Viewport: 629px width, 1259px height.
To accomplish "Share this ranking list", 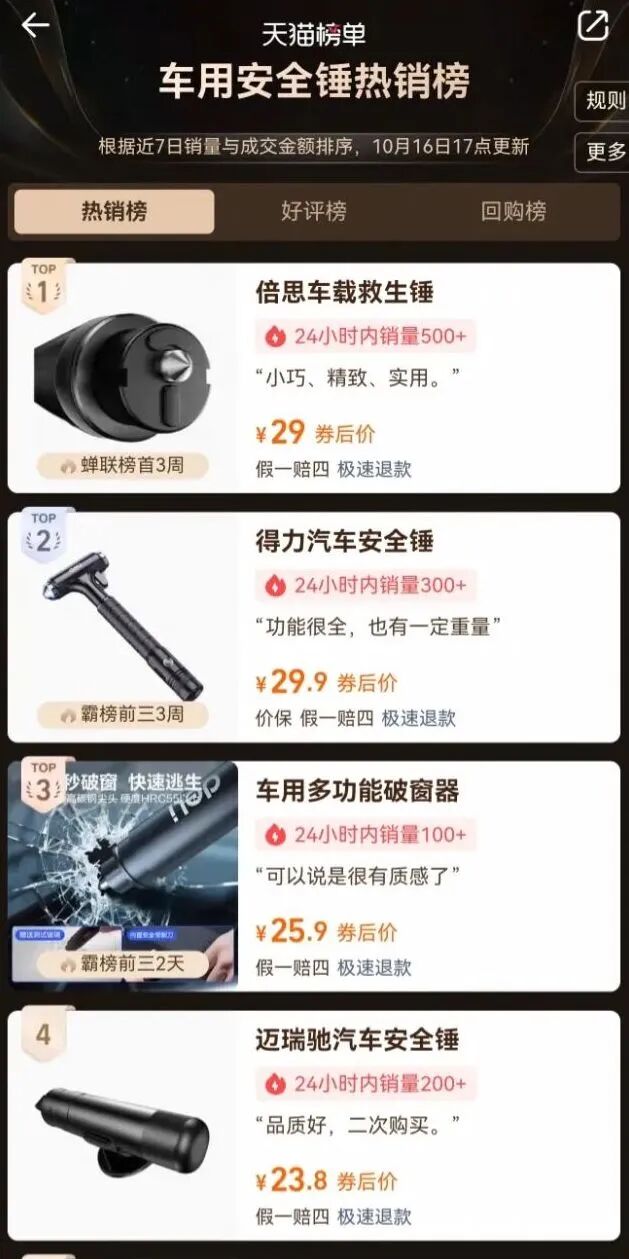I will pyautogui.click(x=592, y=26).
